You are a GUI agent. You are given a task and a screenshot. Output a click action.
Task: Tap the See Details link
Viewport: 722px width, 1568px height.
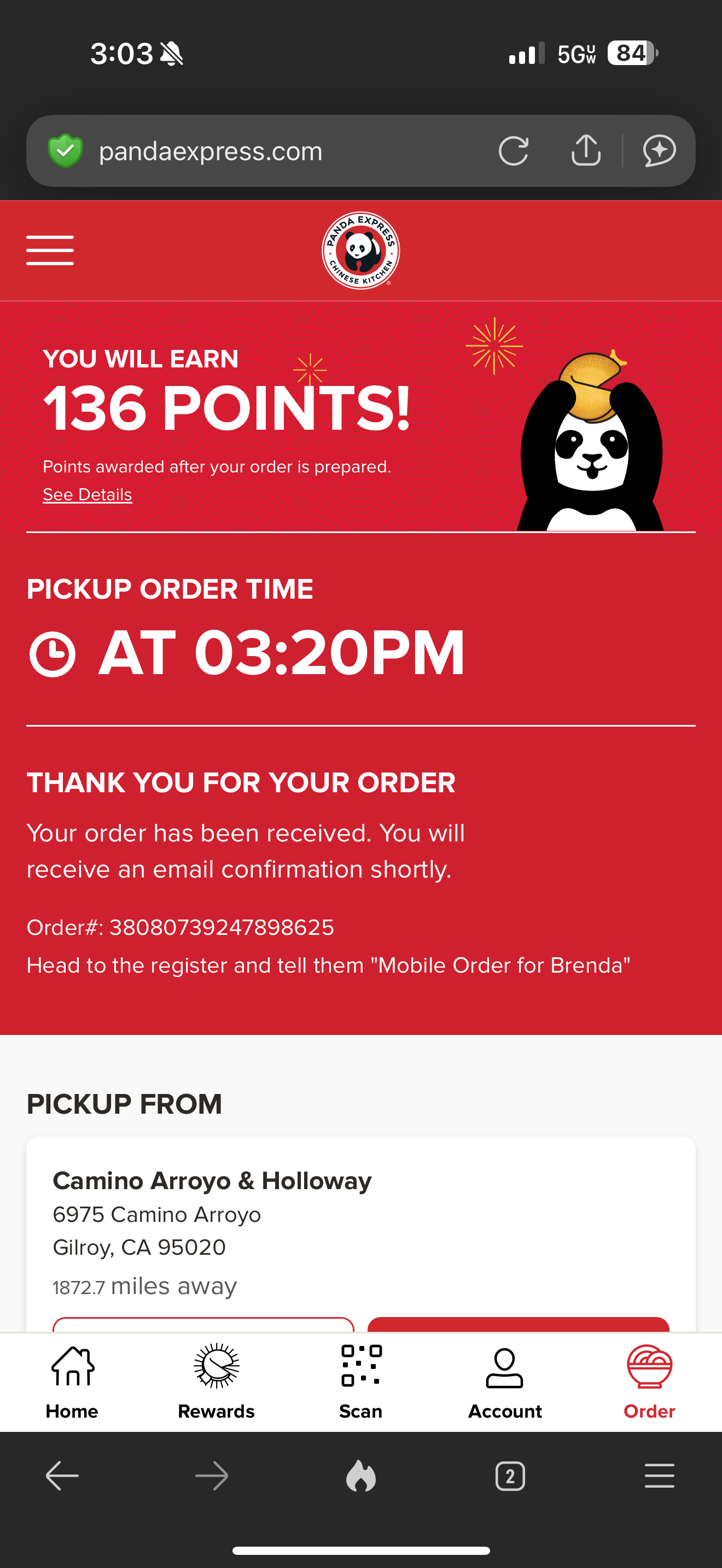87,494
